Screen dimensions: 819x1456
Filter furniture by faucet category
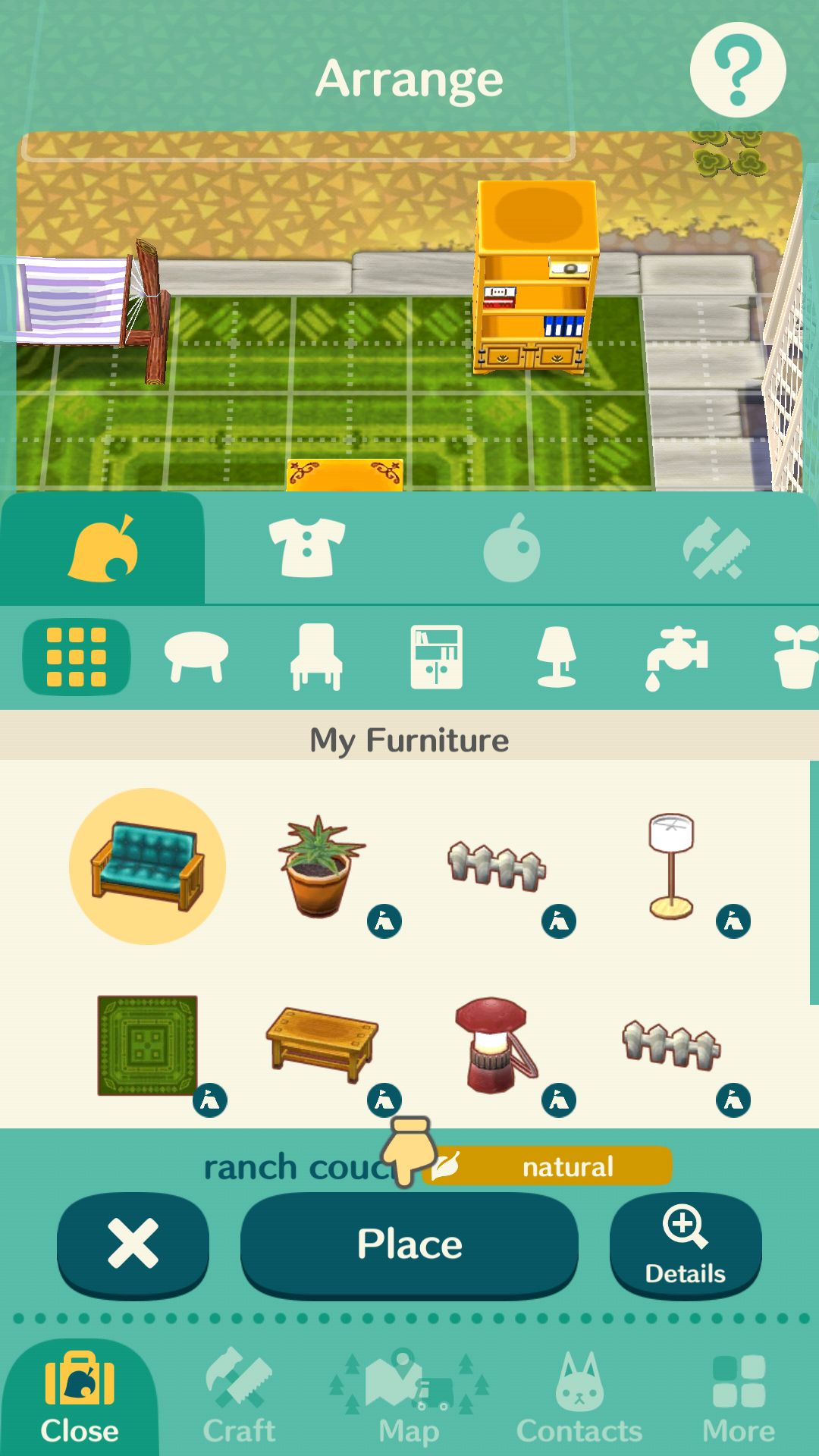(676, 658)
